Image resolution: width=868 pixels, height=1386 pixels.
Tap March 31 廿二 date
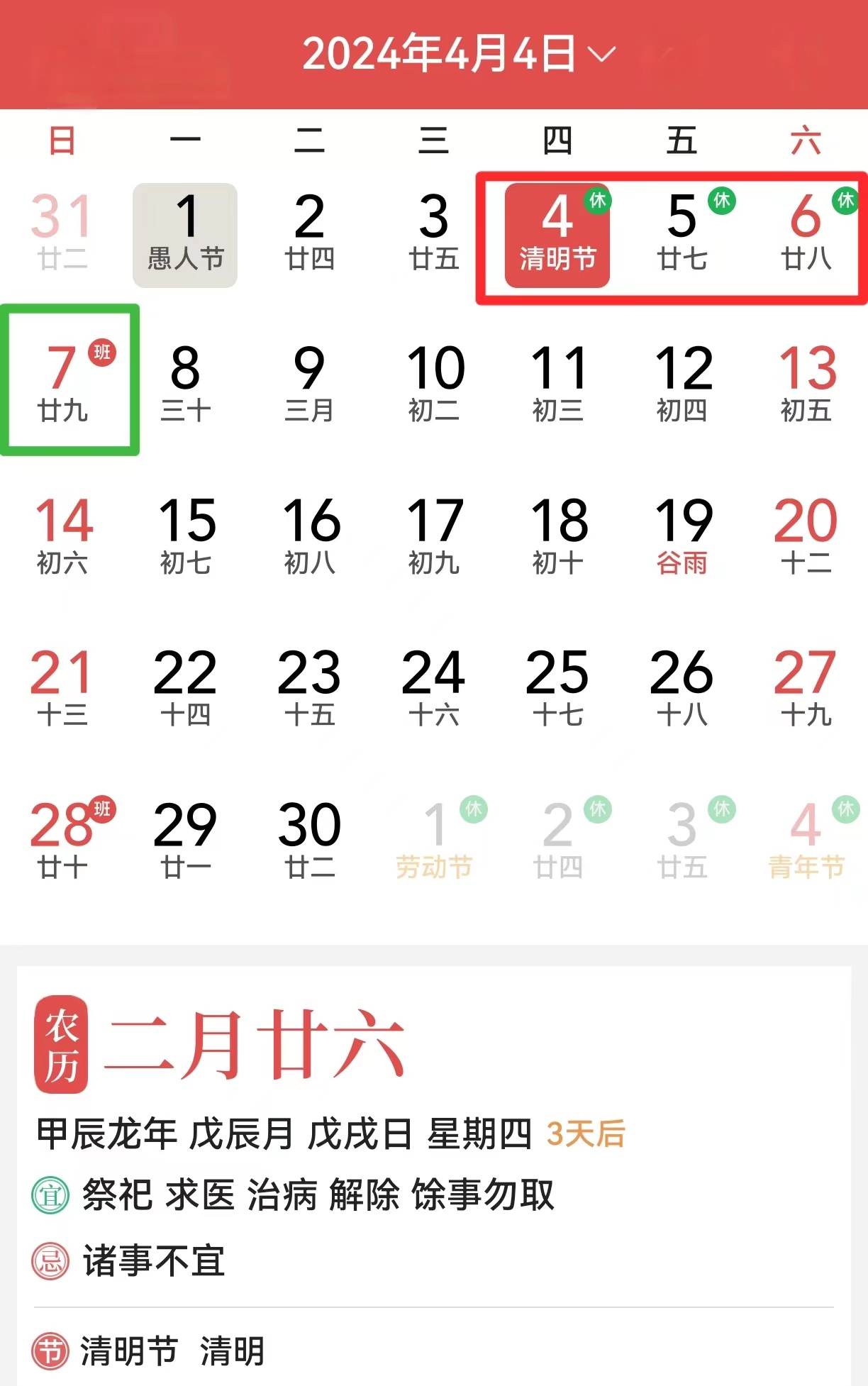click(x=62, y=235)
